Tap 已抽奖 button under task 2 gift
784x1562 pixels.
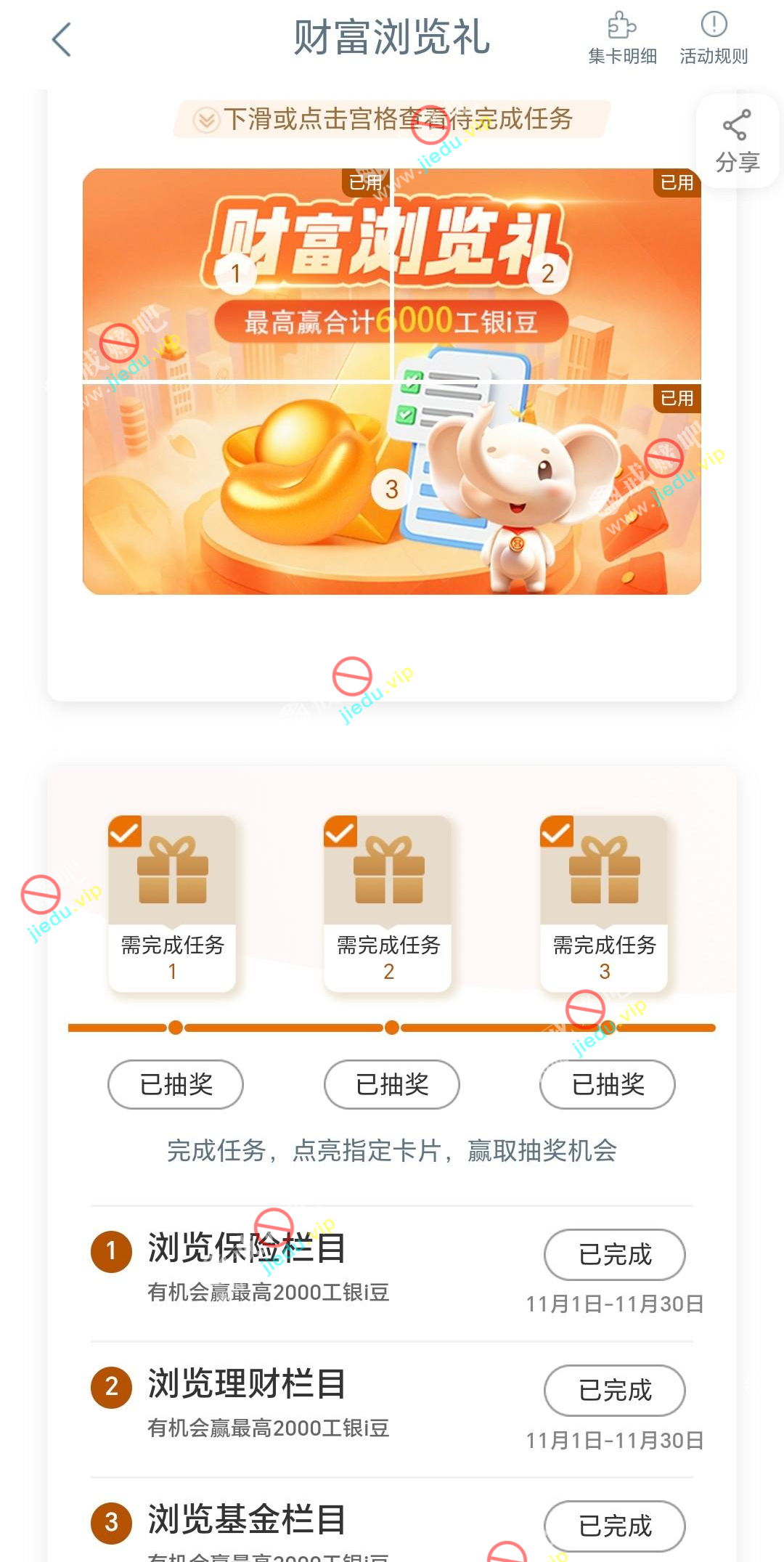point(392,1084)
